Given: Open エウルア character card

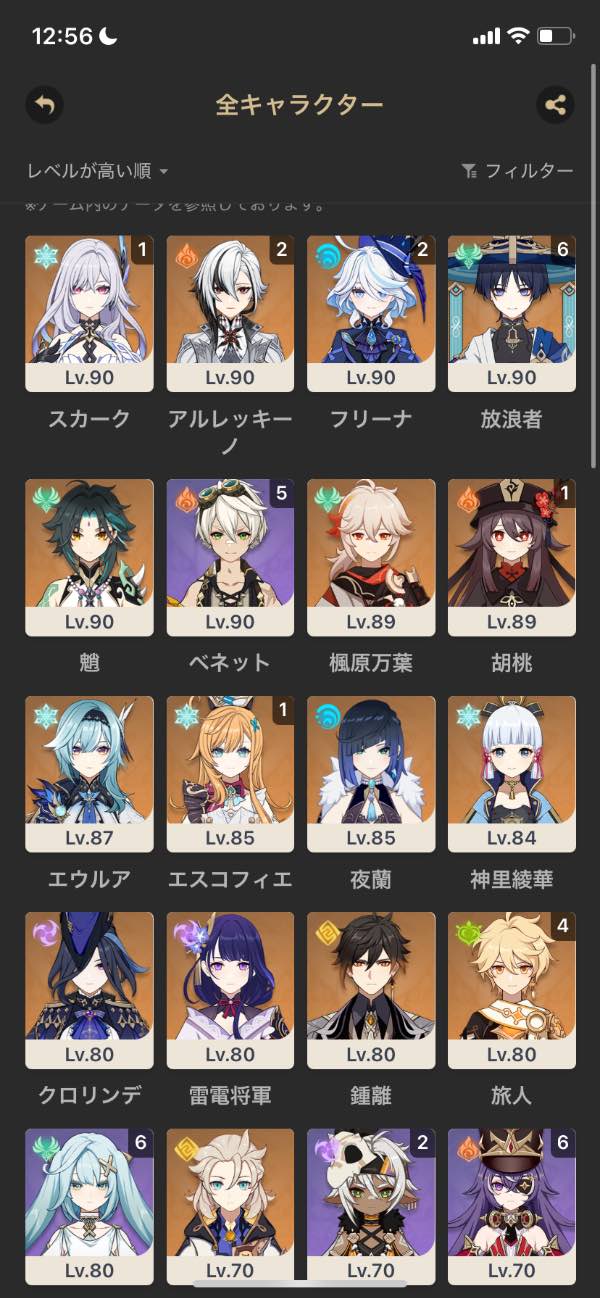Looking at the screenshot, I should click(89, 774).
